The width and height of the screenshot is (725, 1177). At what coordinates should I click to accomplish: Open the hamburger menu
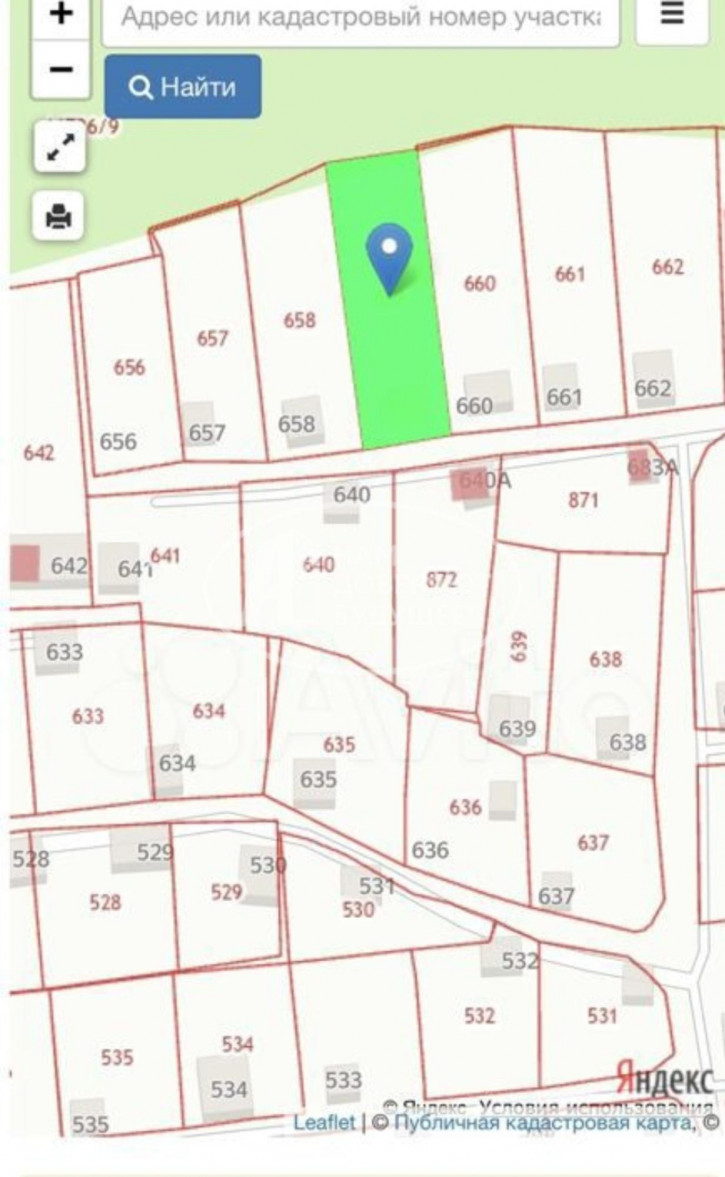pyautogui.click(x=672, y=17)
